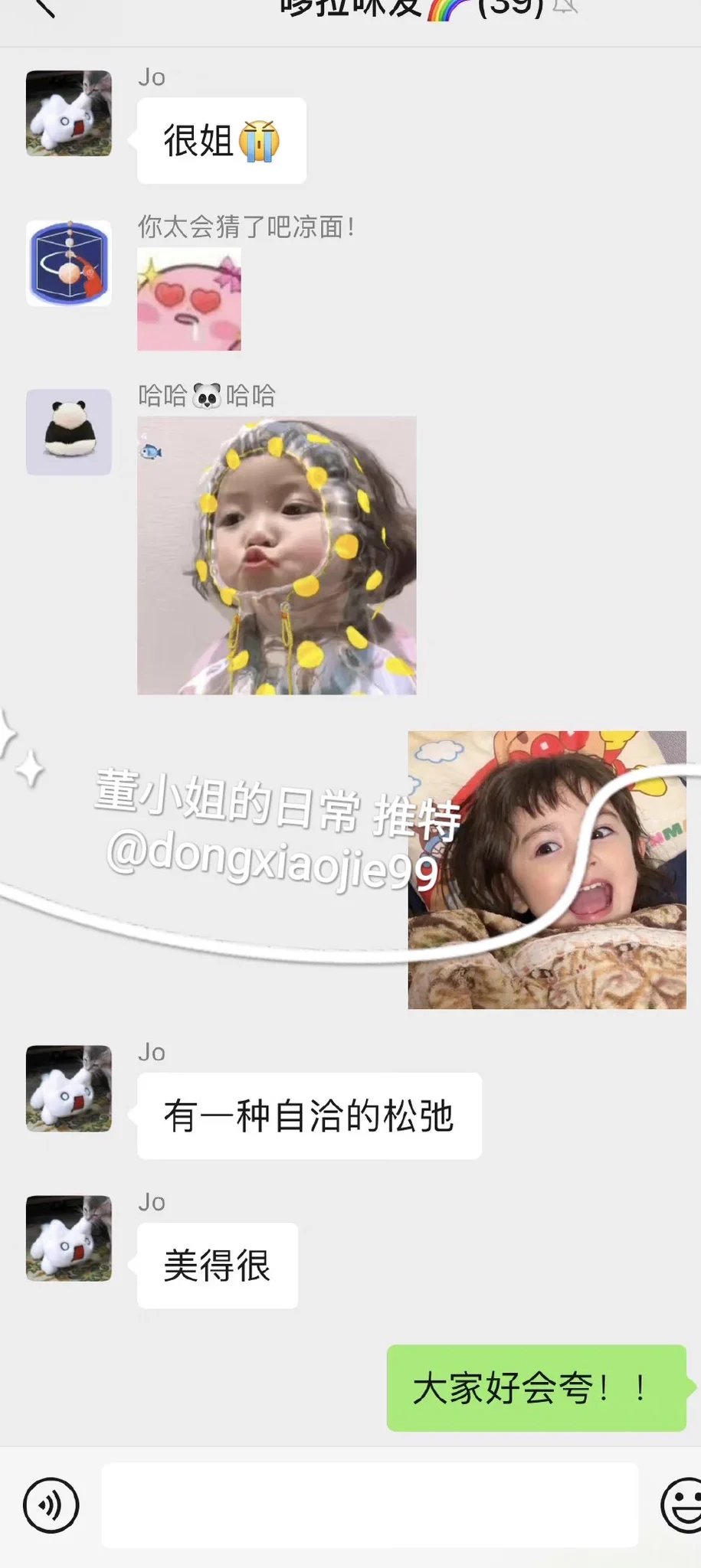Screen dimensions: 701x1568
Task: View the raincoat child sticker
Action: click(277, 555)
